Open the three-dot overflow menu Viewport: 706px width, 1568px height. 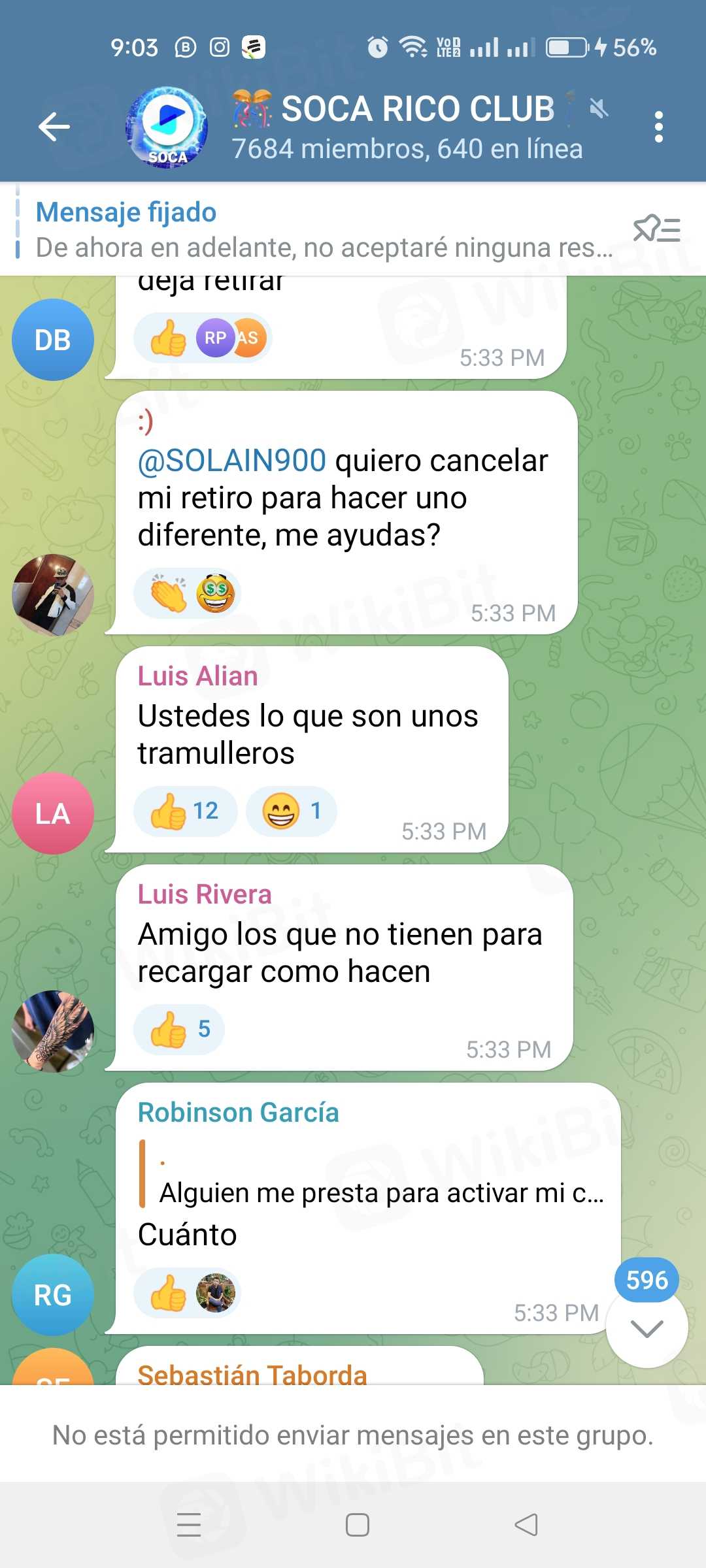pos(658,127)
